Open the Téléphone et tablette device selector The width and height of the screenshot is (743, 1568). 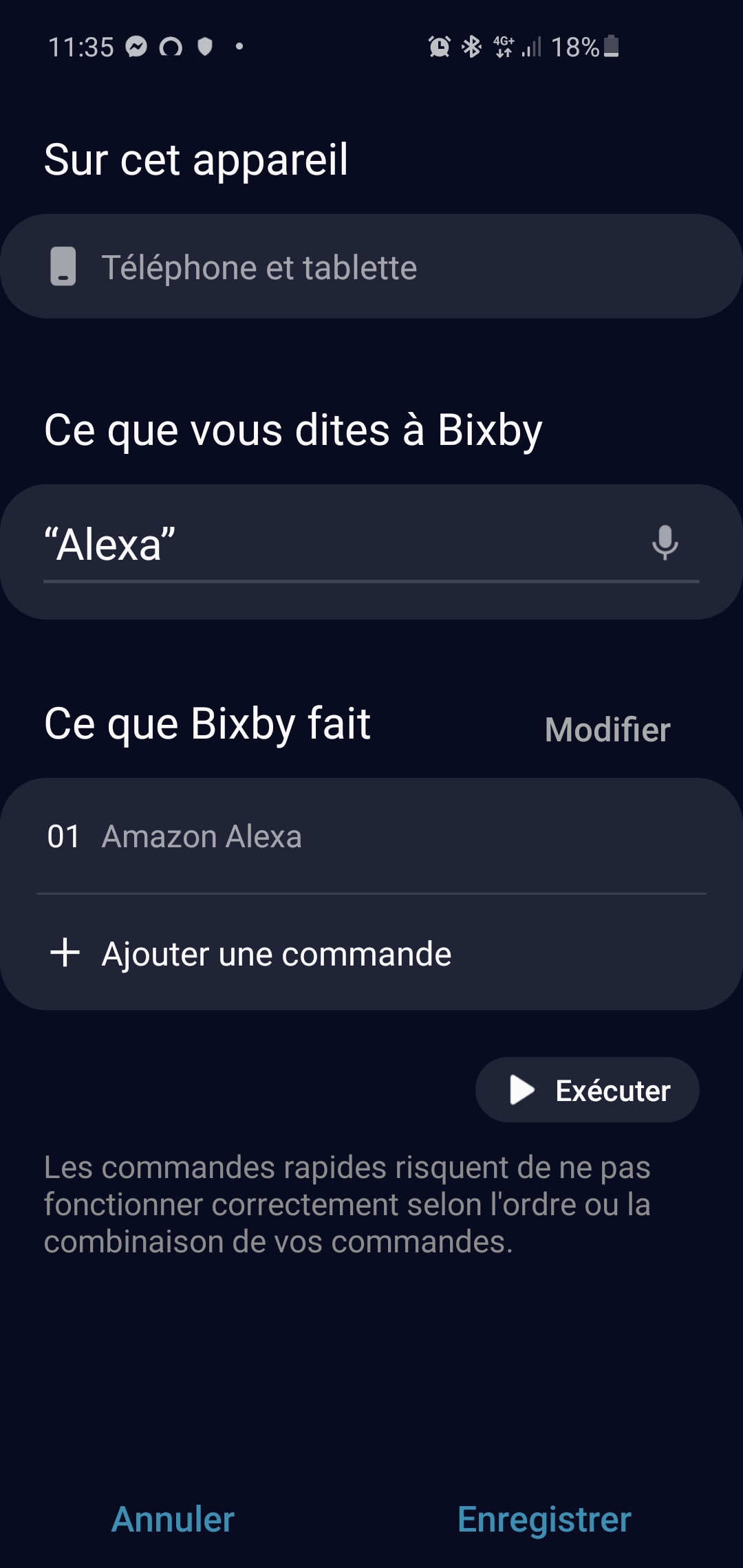pyautogui.click(x=371, y=266)
